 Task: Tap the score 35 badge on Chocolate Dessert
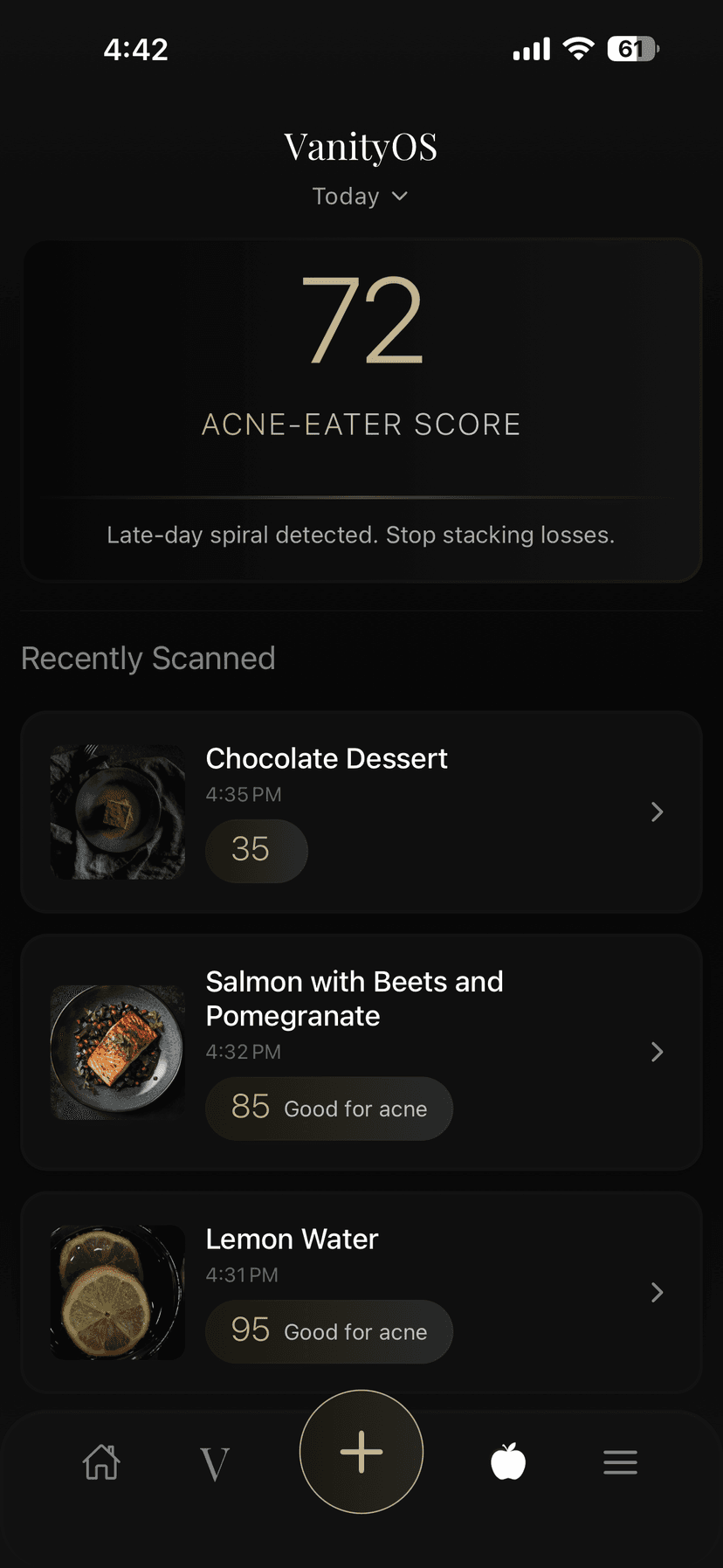coord(256,850)
